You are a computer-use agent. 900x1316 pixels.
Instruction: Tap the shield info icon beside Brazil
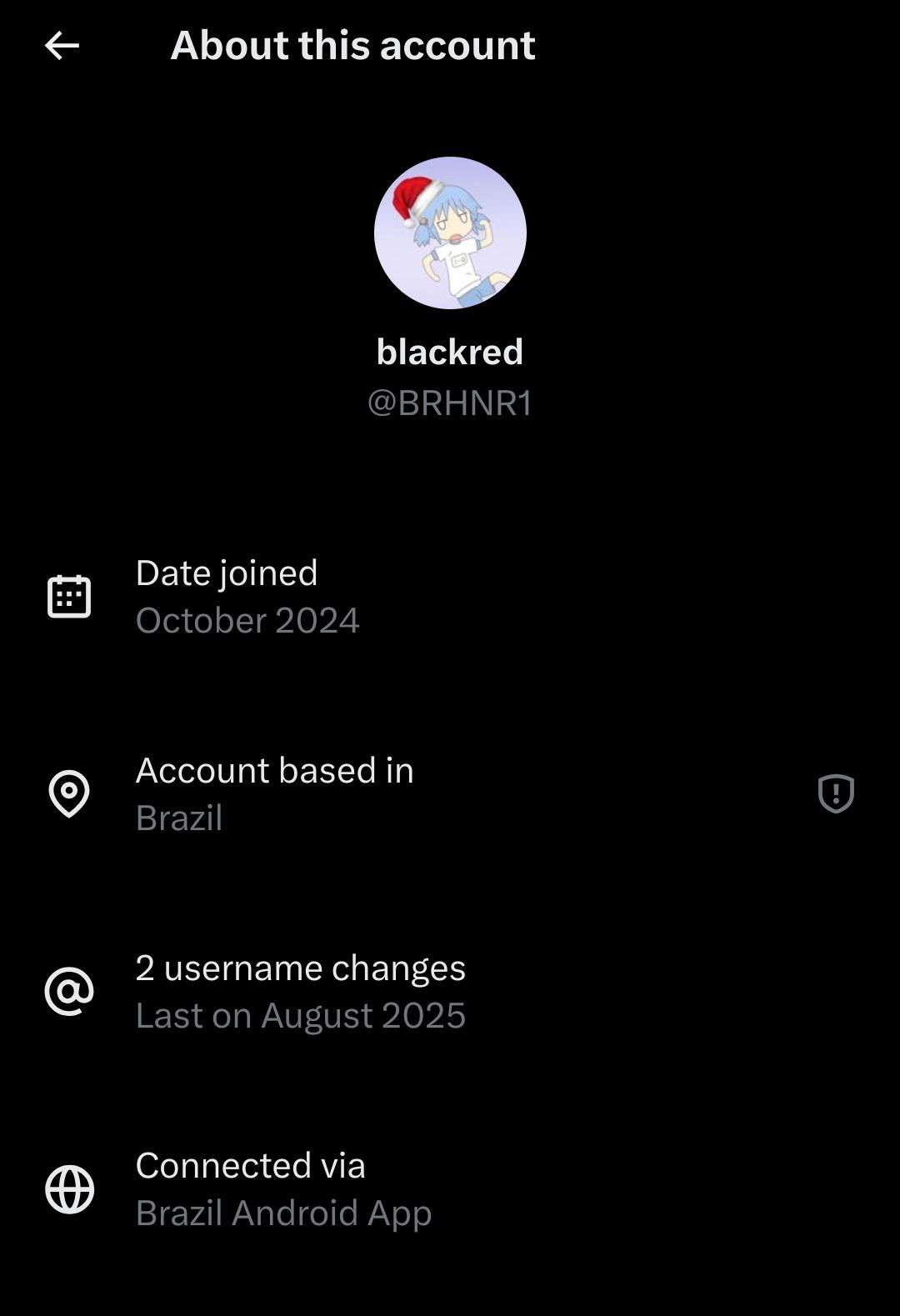point(836,793)
